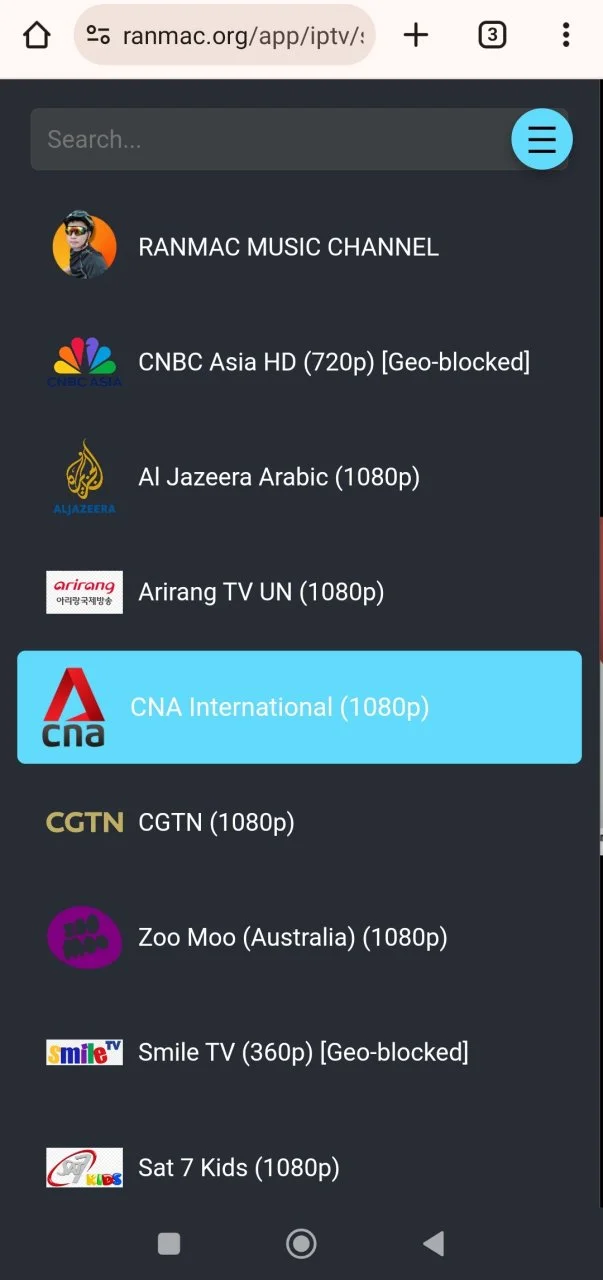Select CNA International channel
Image resolution: width=603 pixels, height=1280 pixels.
point(299,707)
